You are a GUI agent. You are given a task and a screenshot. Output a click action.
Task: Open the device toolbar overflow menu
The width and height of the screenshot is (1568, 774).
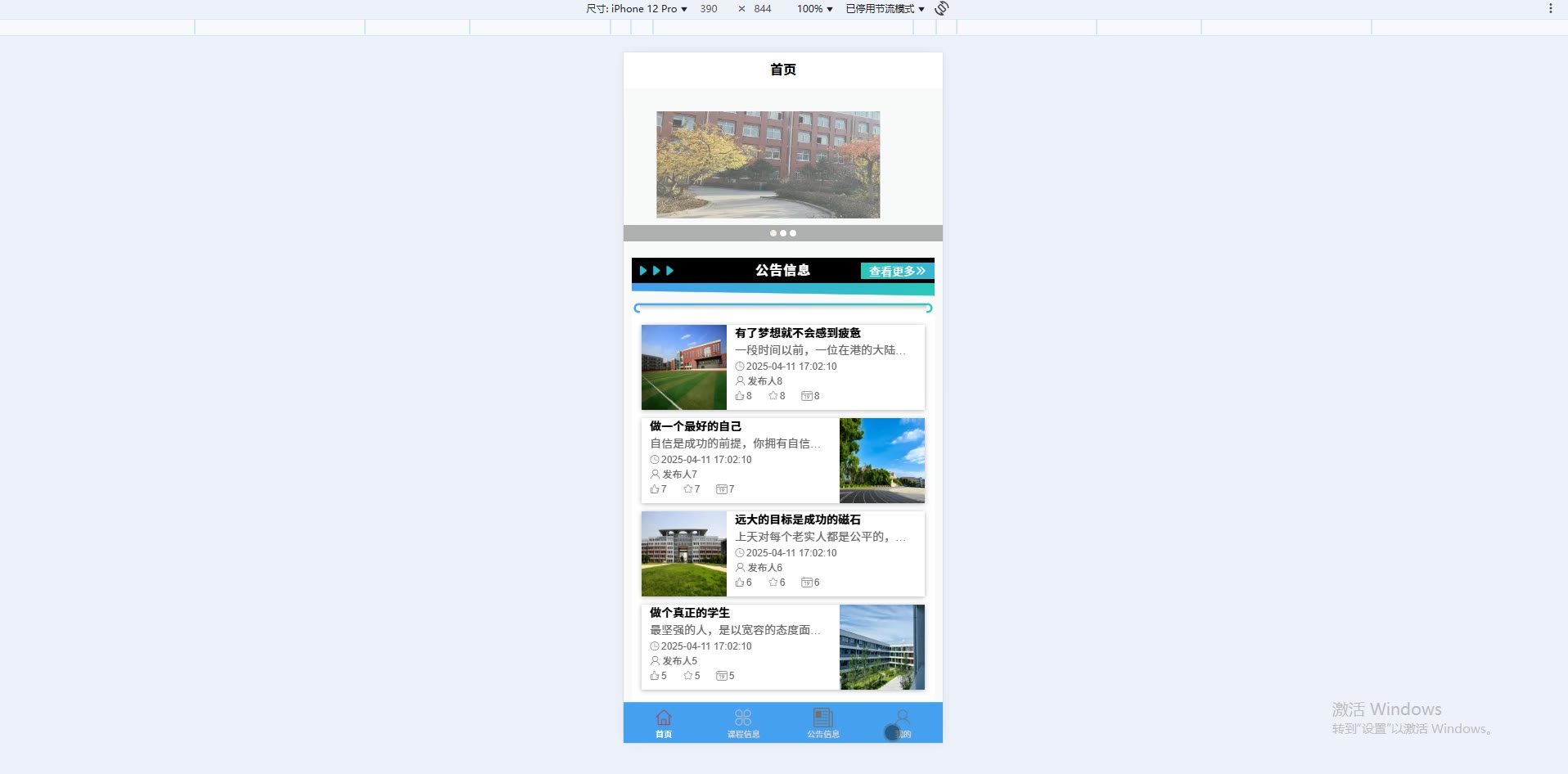pyautogui.click(x=1550, y=8)
